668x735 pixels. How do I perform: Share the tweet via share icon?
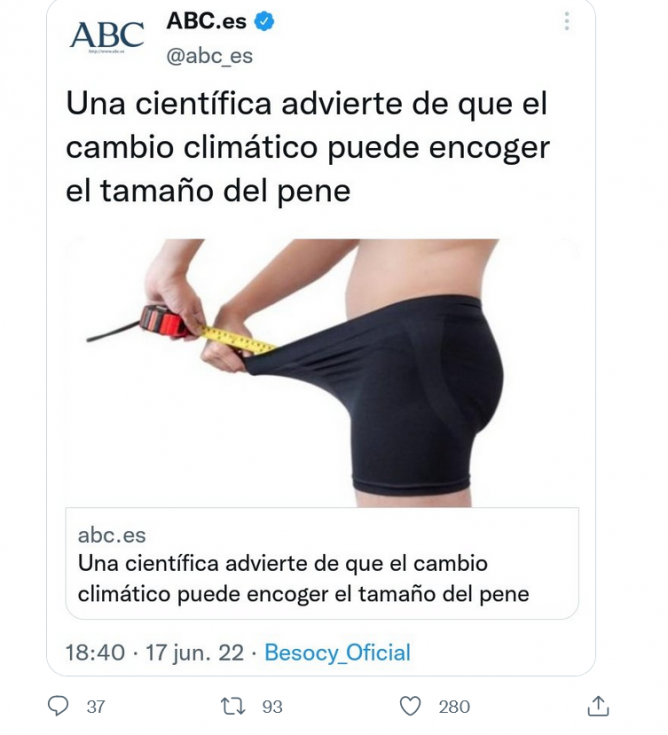point(598,706)
